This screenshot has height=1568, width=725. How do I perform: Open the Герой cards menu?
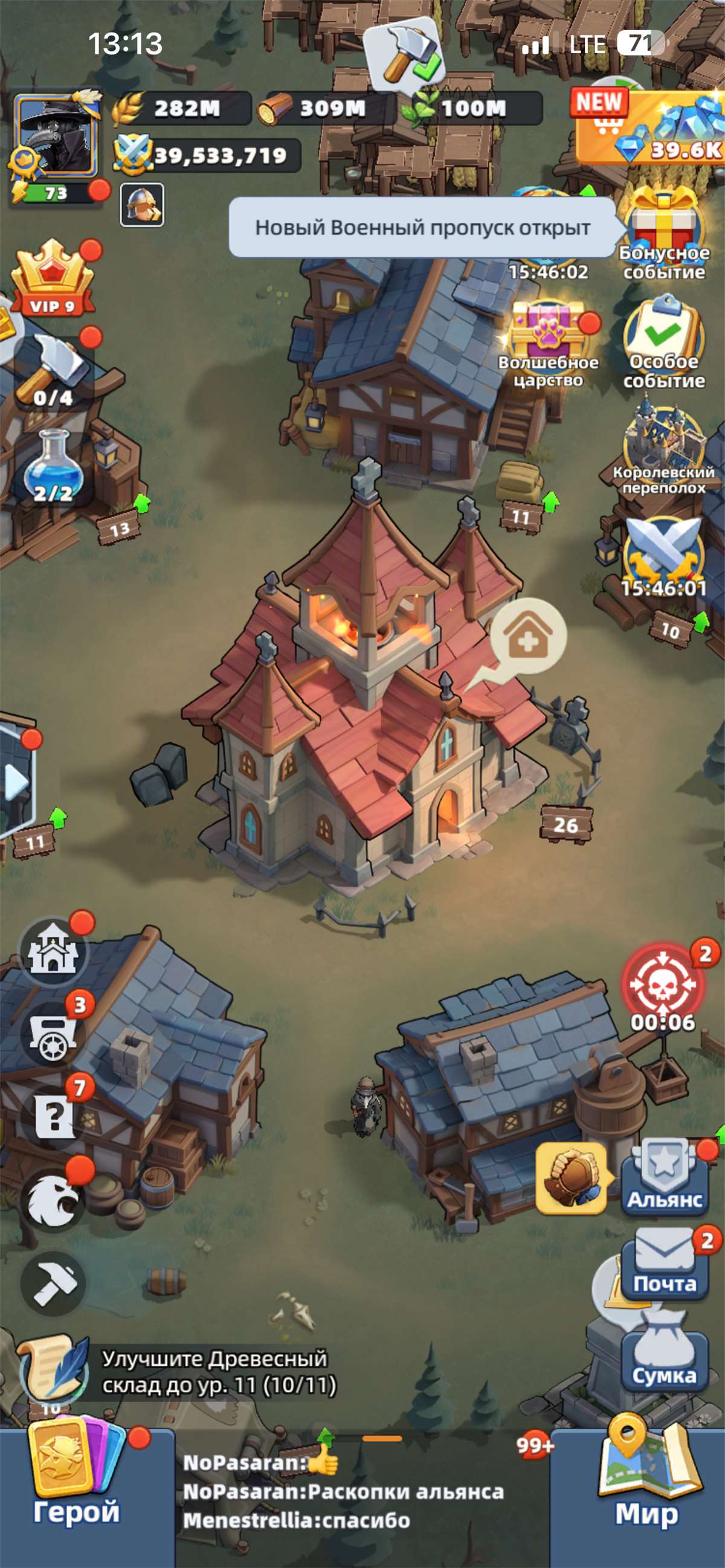pyautogui.click(x=76, y=1476)
